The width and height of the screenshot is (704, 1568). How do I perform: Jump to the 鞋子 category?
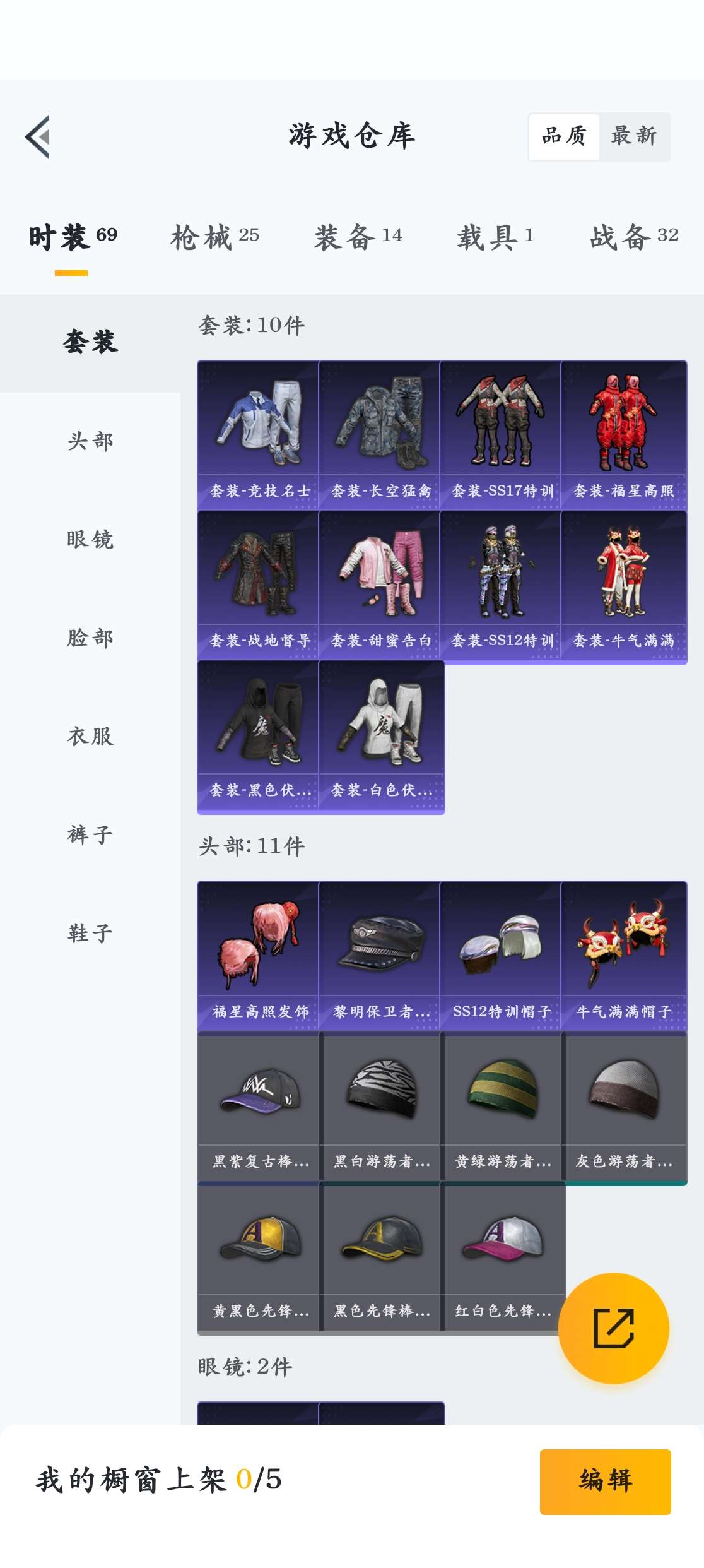(90, 934)
